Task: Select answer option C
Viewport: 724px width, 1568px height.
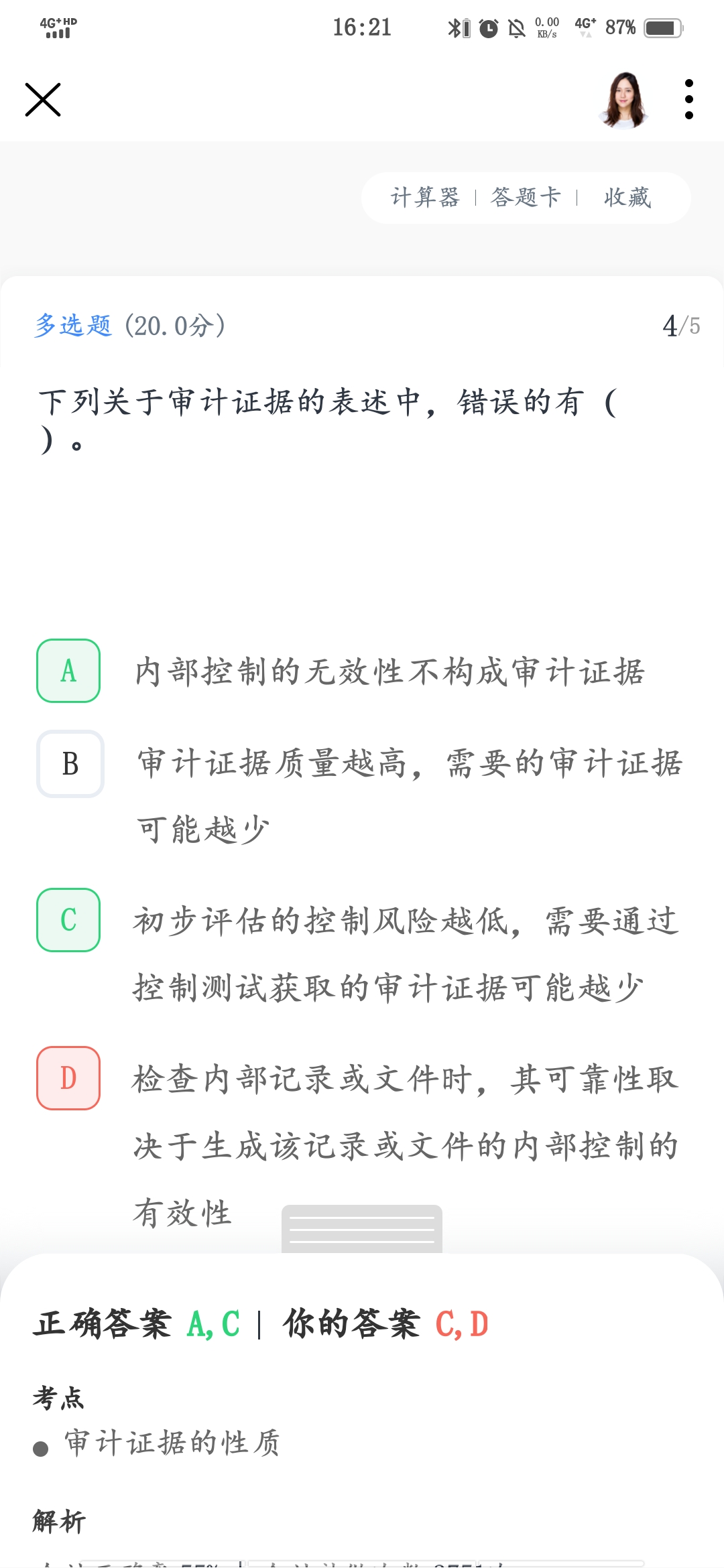Action: pos(68,920)
